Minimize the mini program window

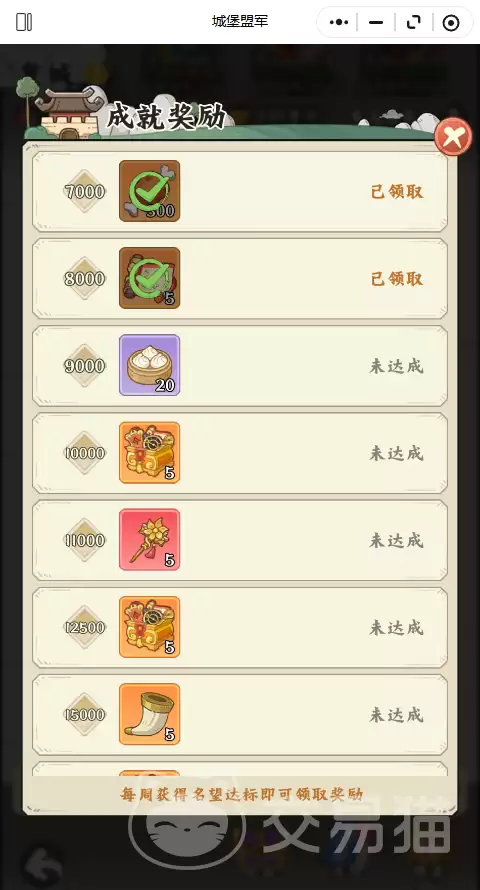click(376, 23)
